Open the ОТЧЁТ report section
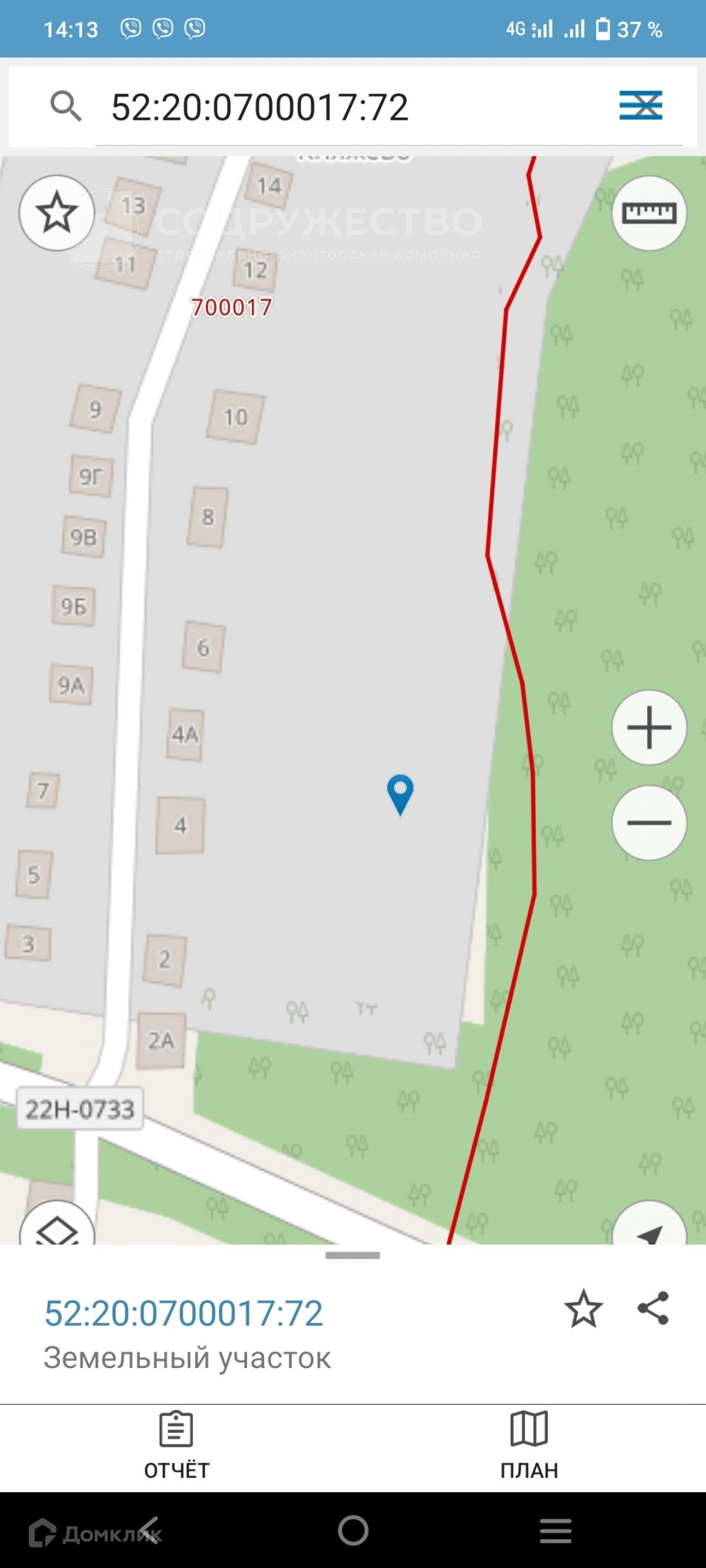 click(176, 1446)
